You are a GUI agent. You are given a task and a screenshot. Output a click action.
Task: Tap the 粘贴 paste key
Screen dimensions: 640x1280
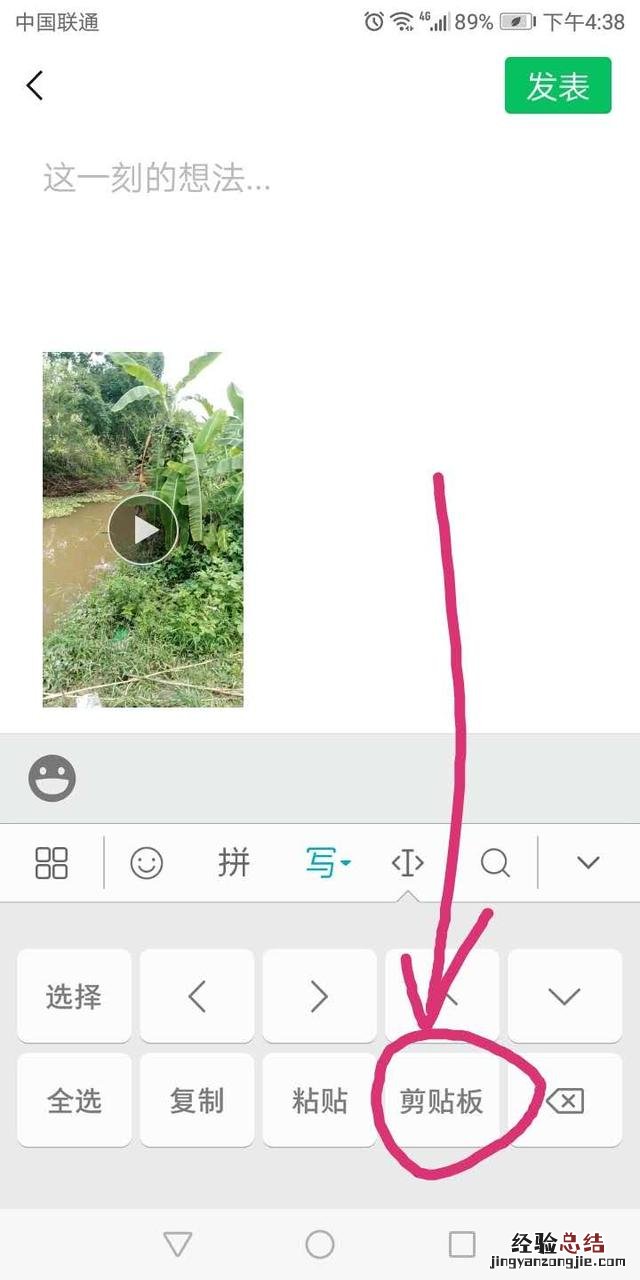click(319, 1101)
